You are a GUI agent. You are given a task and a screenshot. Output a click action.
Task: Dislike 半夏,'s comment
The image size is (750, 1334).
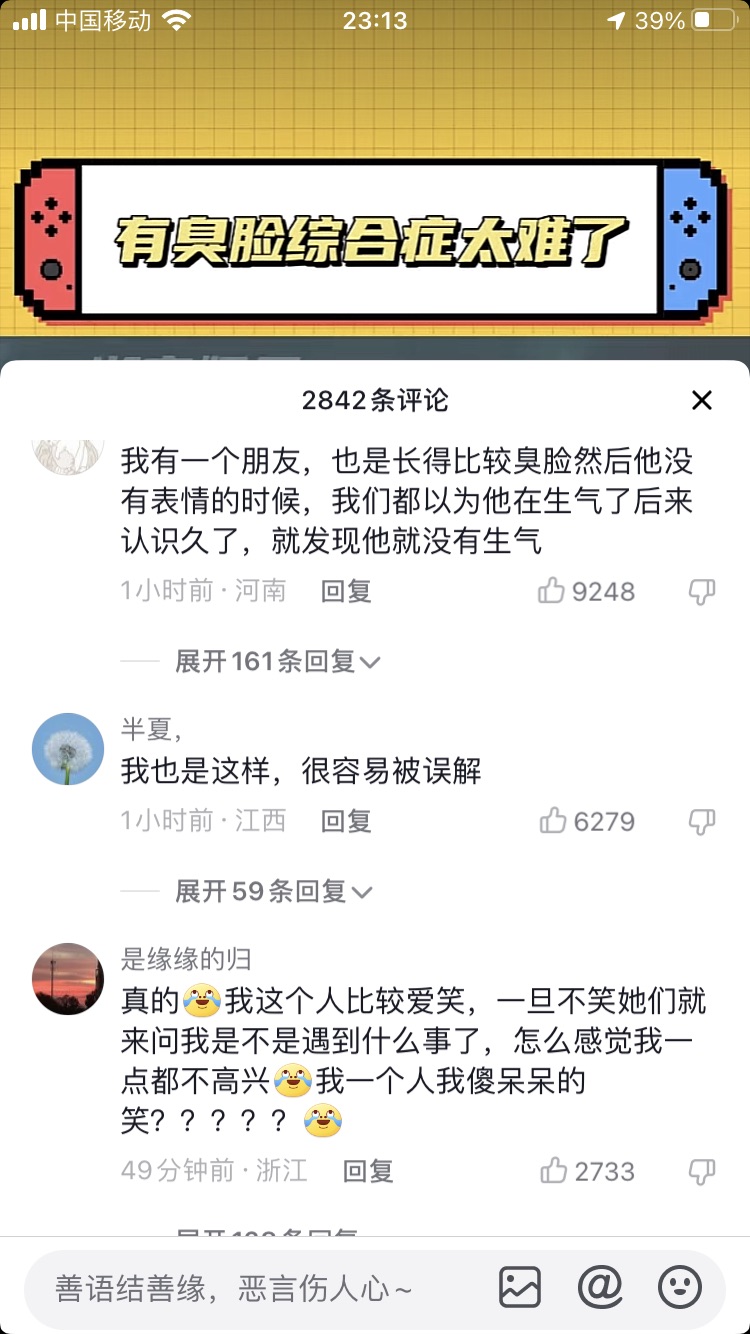[702, 821]
